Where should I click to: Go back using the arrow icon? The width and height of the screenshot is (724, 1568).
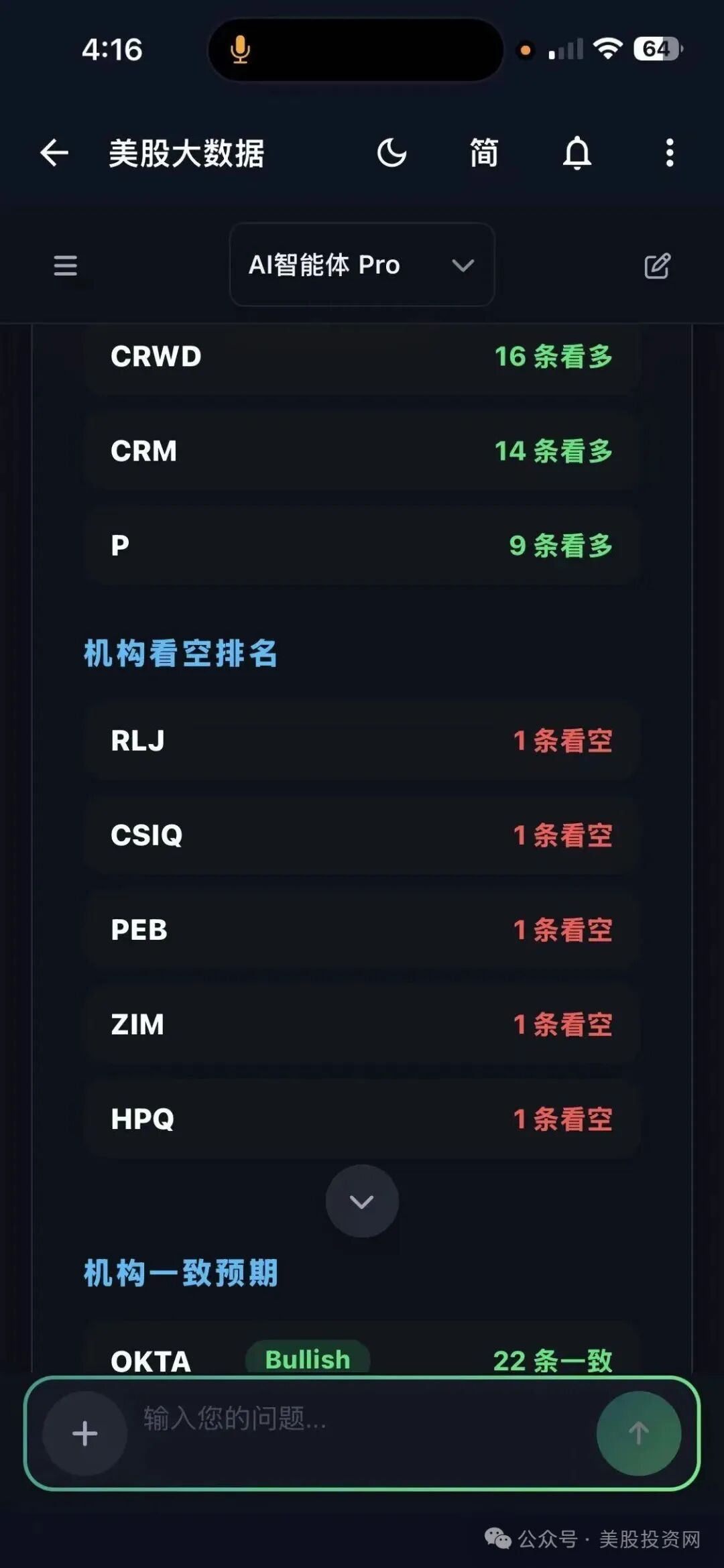pyautogui.click(x=54, y=153)
